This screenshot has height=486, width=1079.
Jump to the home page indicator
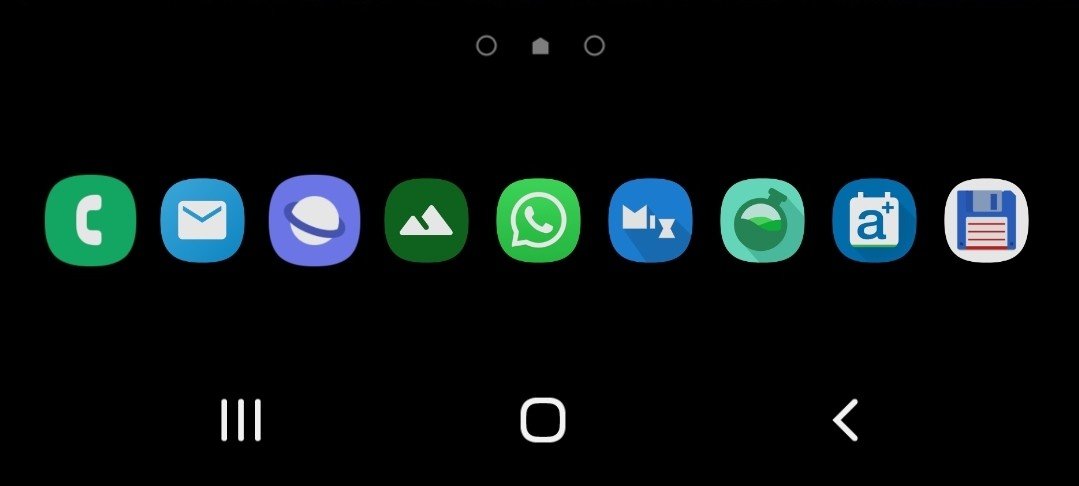(x=540, y=46)
